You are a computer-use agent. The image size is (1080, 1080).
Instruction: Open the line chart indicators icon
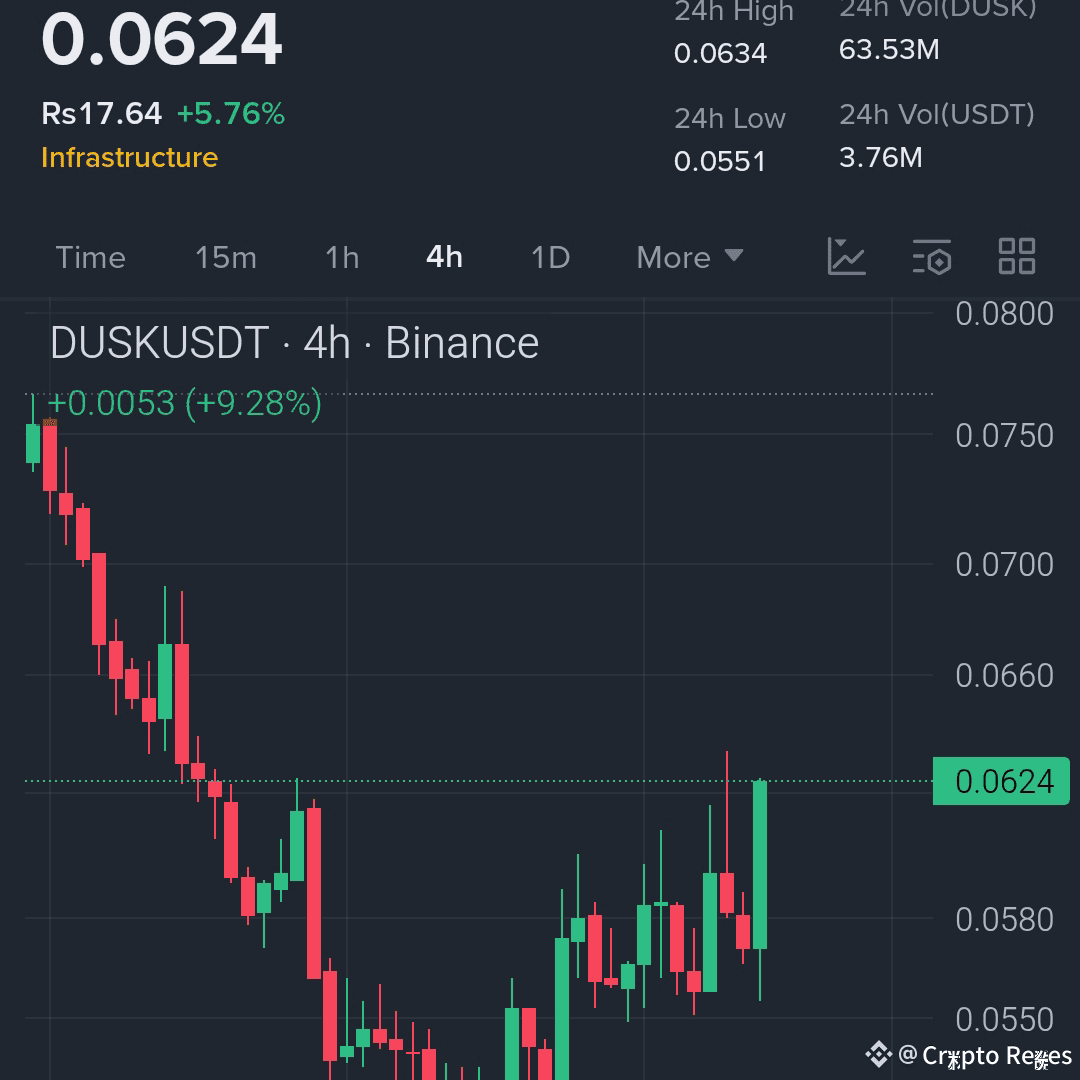(x=847, y=257)
